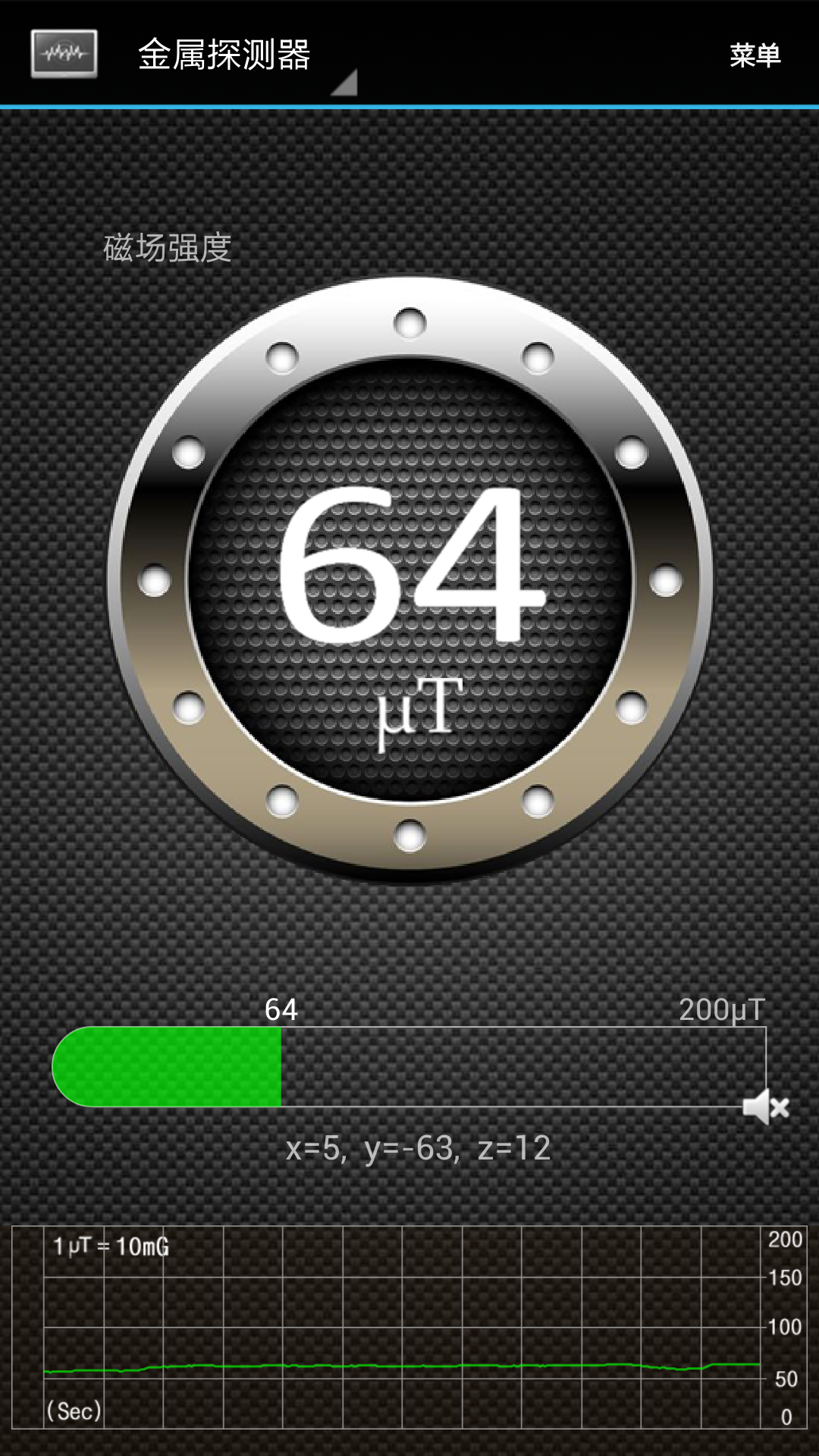
Task: Toggle the muted speaker sound icon
Action: [x=766, y=1108]
